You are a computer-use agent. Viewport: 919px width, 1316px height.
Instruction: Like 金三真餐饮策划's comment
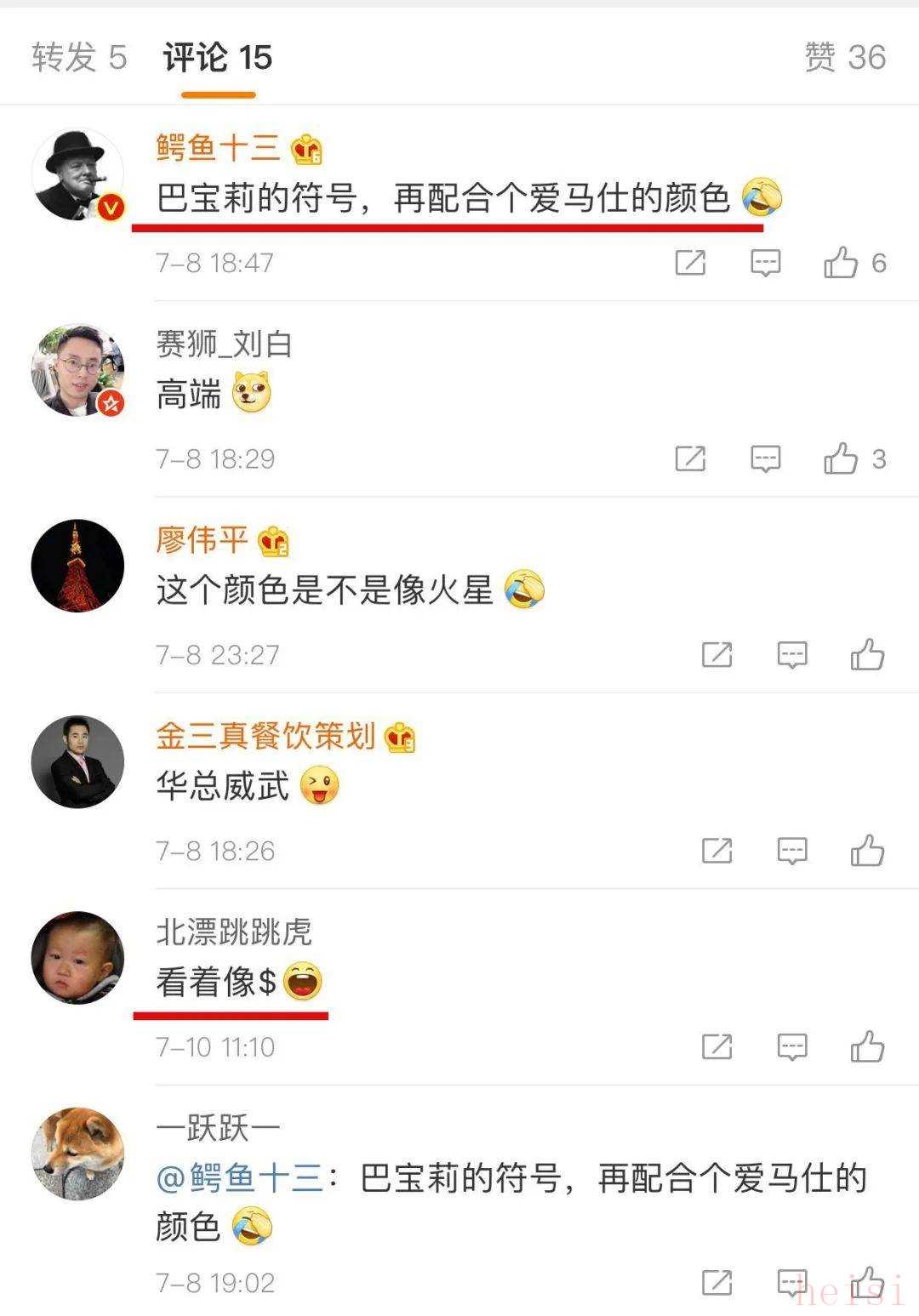[x=867, y=851]
